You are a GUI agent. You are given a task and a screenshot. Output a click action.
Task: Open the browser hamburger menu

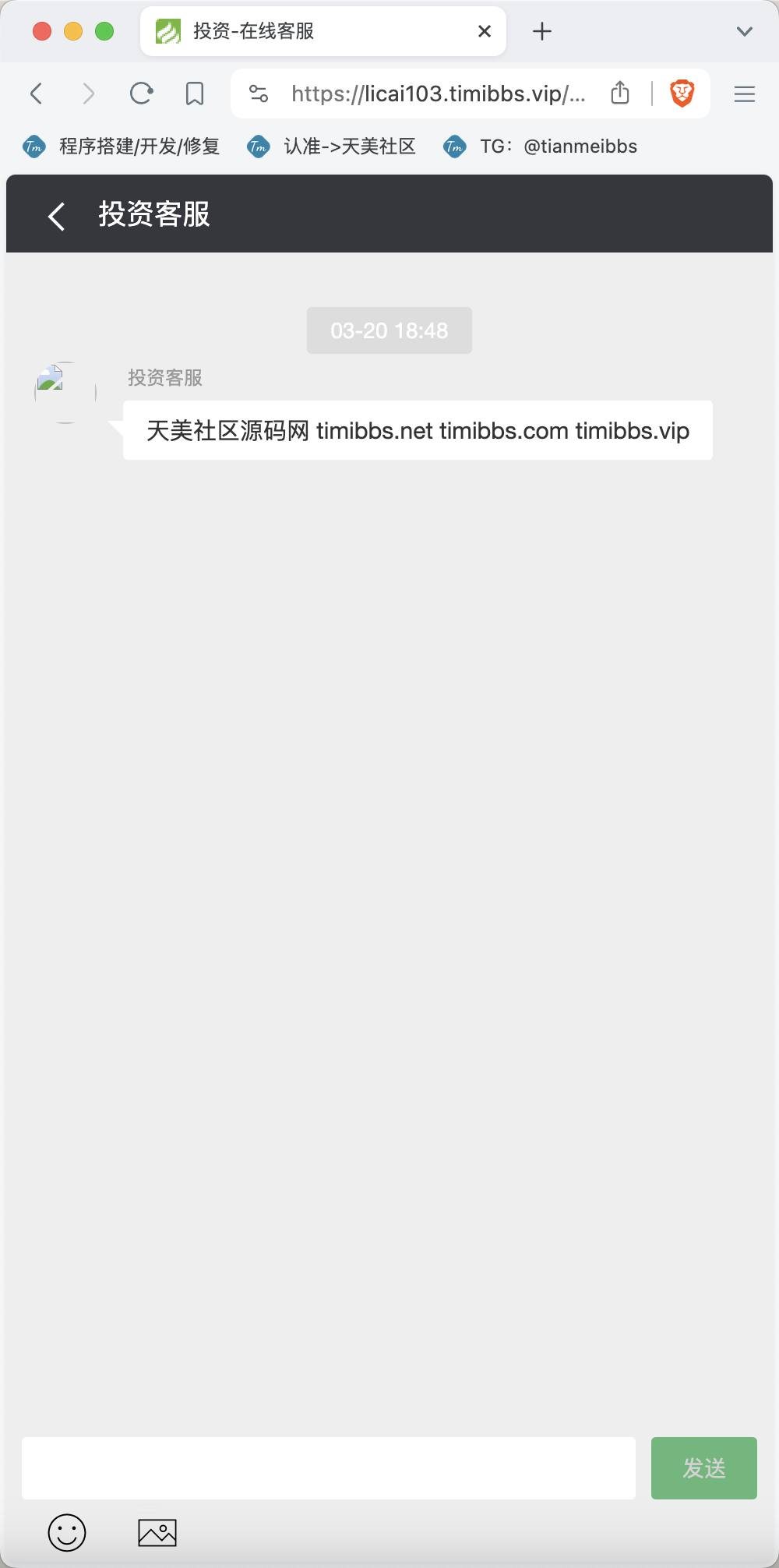pos(745,94)
